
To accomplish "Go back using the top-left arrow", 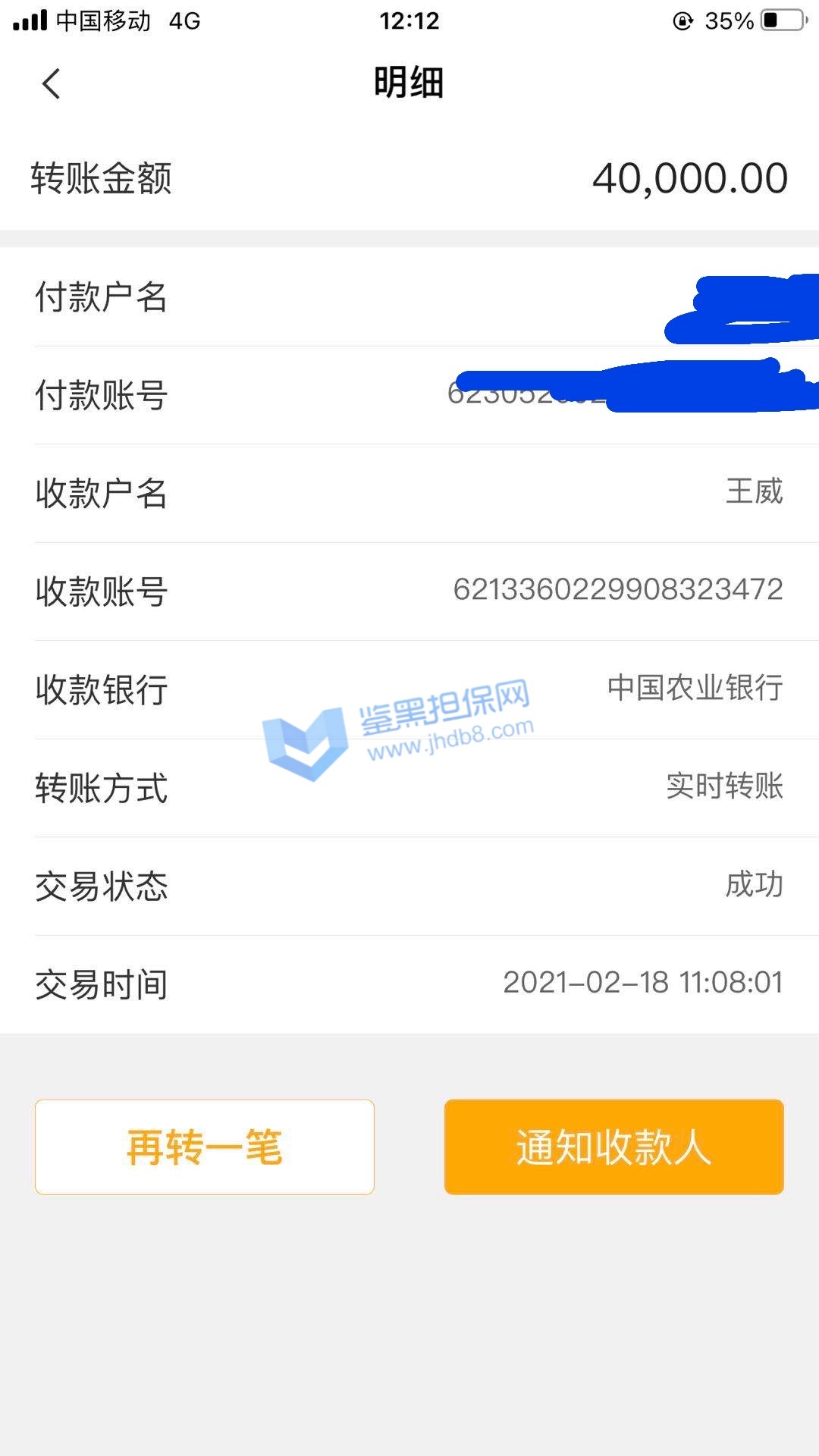I will [51, 83].
